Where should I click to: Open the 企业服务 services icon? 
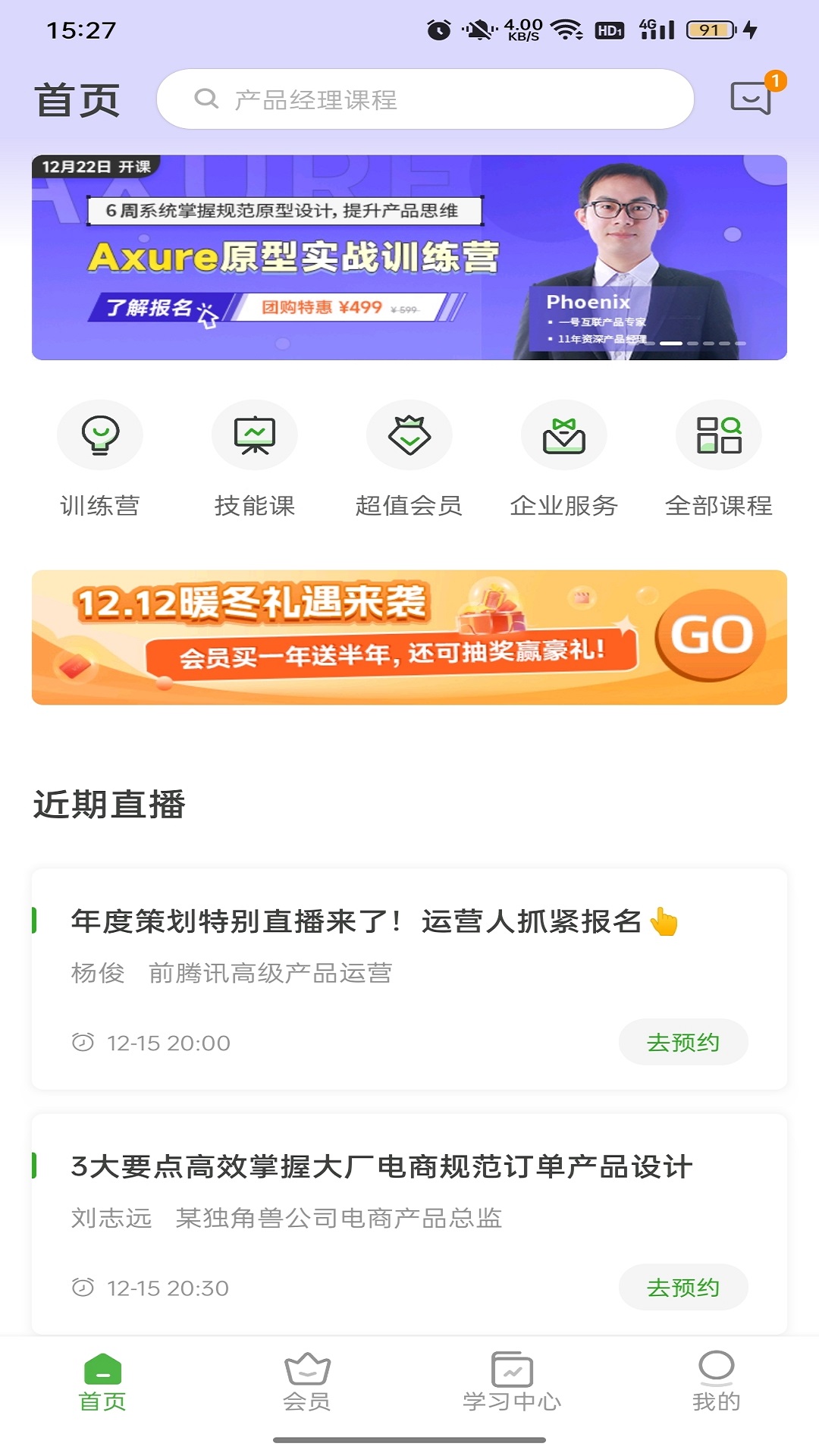(x=563, y=434)
